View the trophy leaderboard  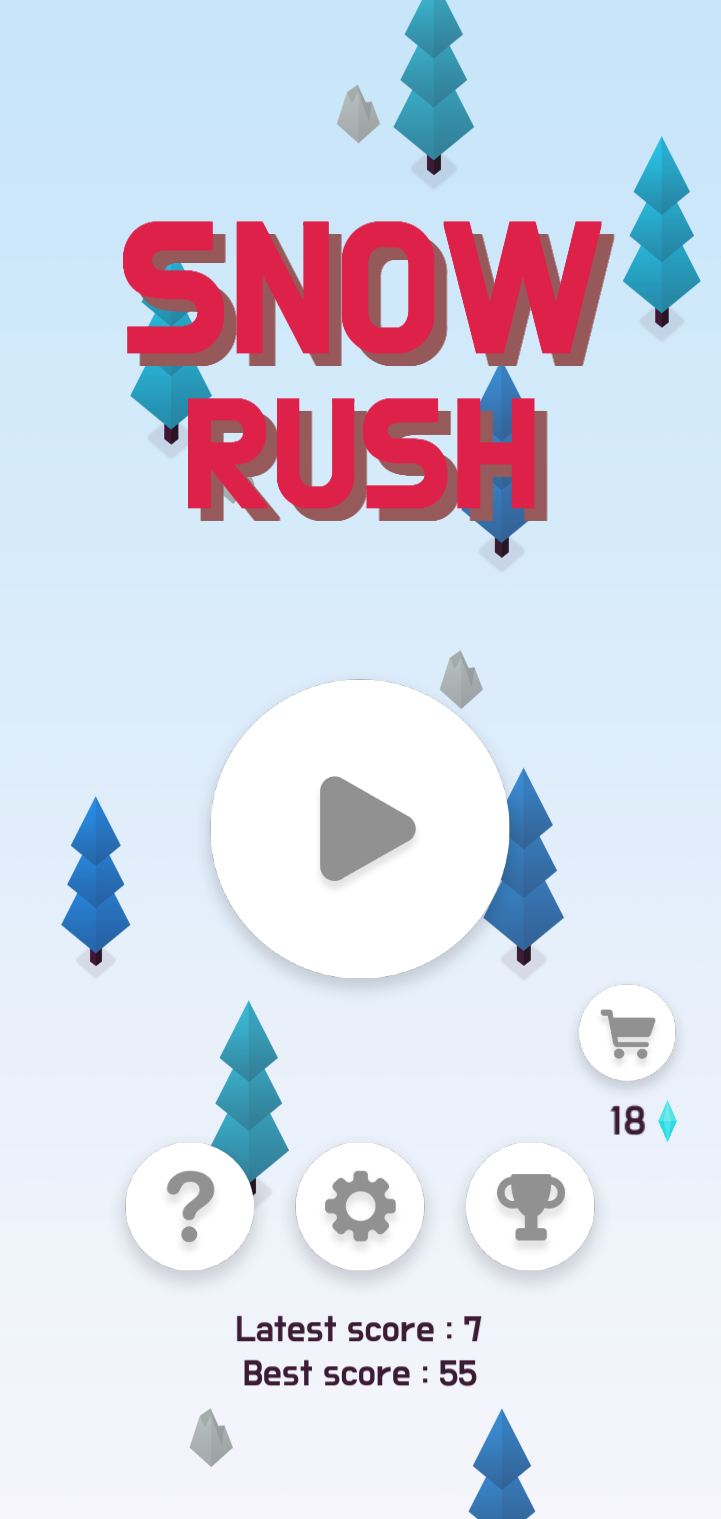[x=530, y=1207]
